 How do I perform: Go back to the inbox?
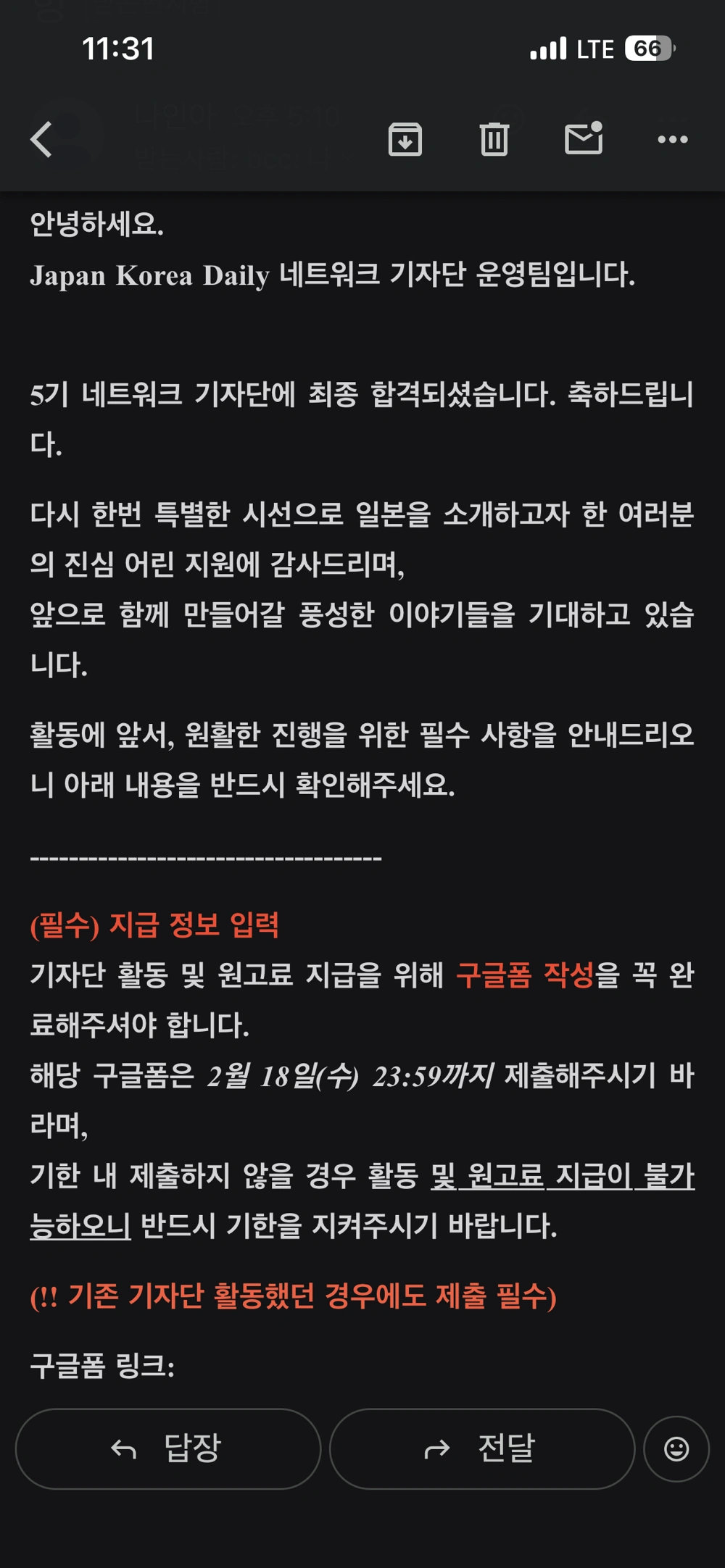coord(41,139)
